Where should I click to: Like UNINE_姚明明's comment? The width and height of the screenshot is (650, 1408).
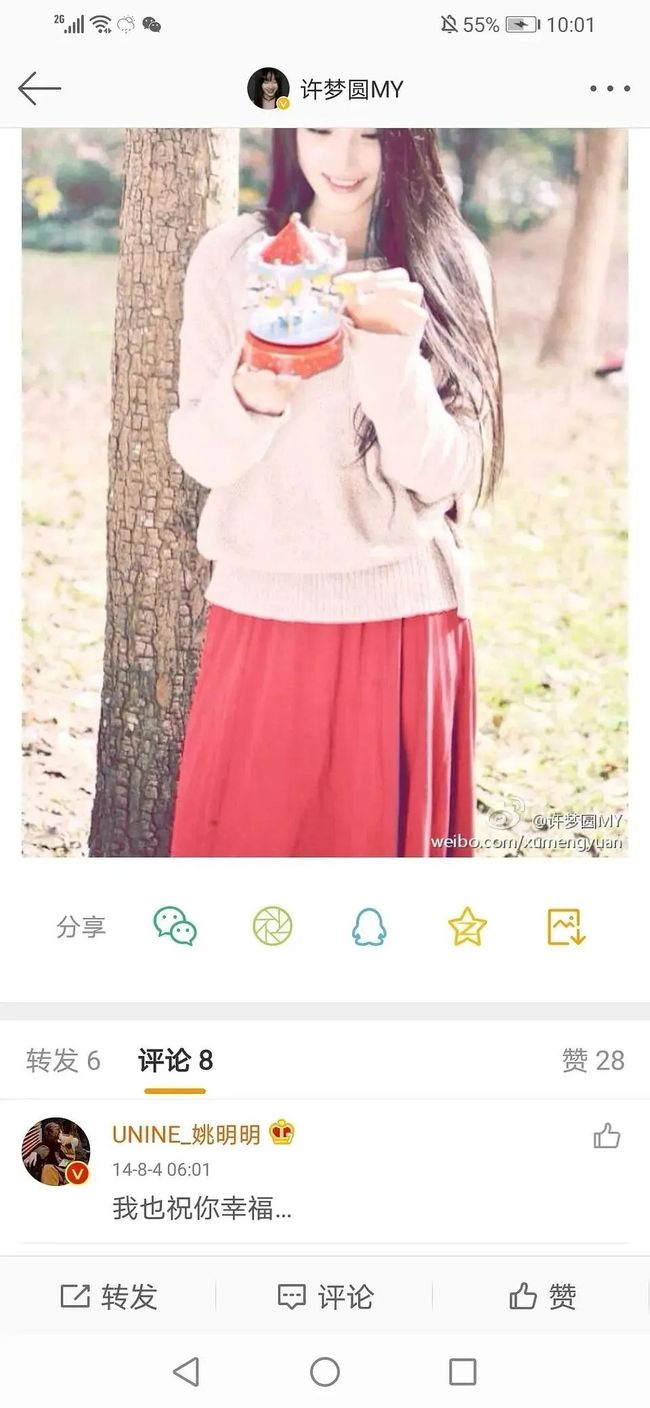[607, 1135]
